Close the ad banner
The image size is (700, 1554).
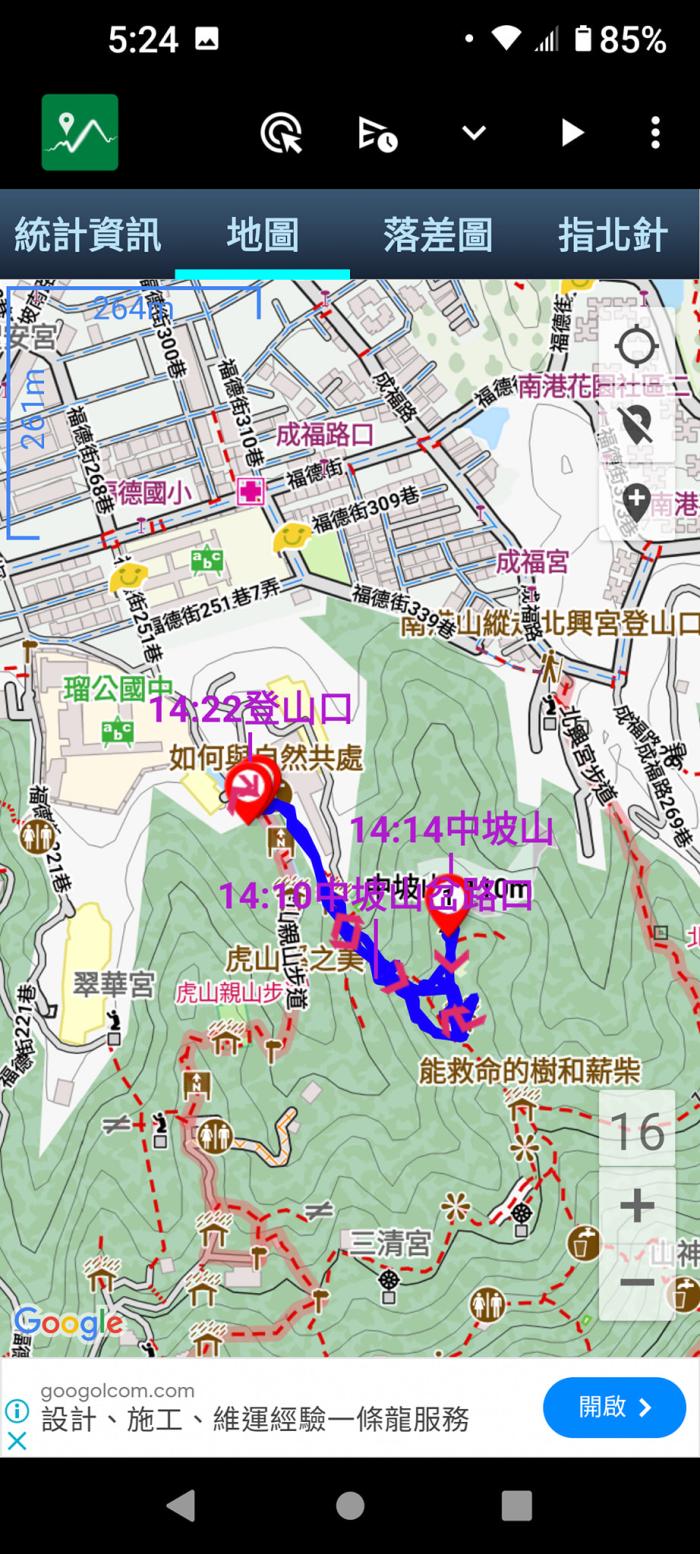click(17, 1441)
